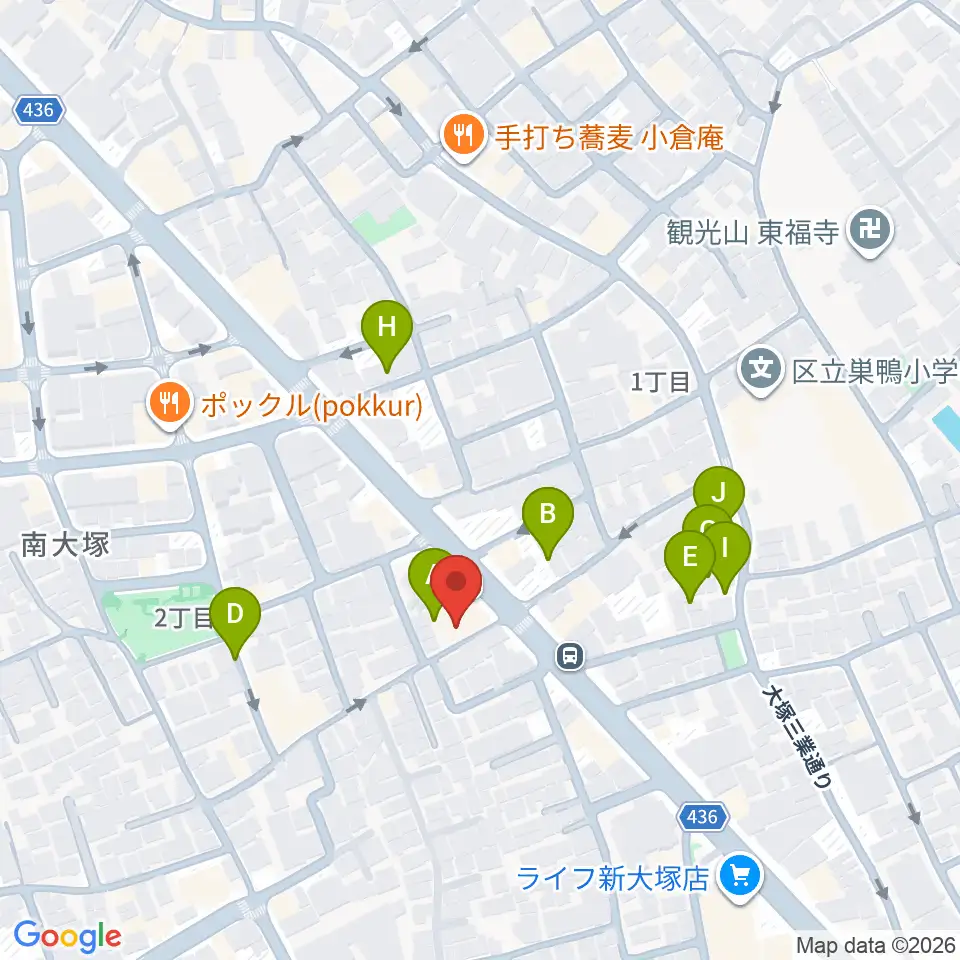960x960 pixels.
Task: Open the 区立巣鴨小学 school pin
Action: pyautogui.click(x=761, y=371)
